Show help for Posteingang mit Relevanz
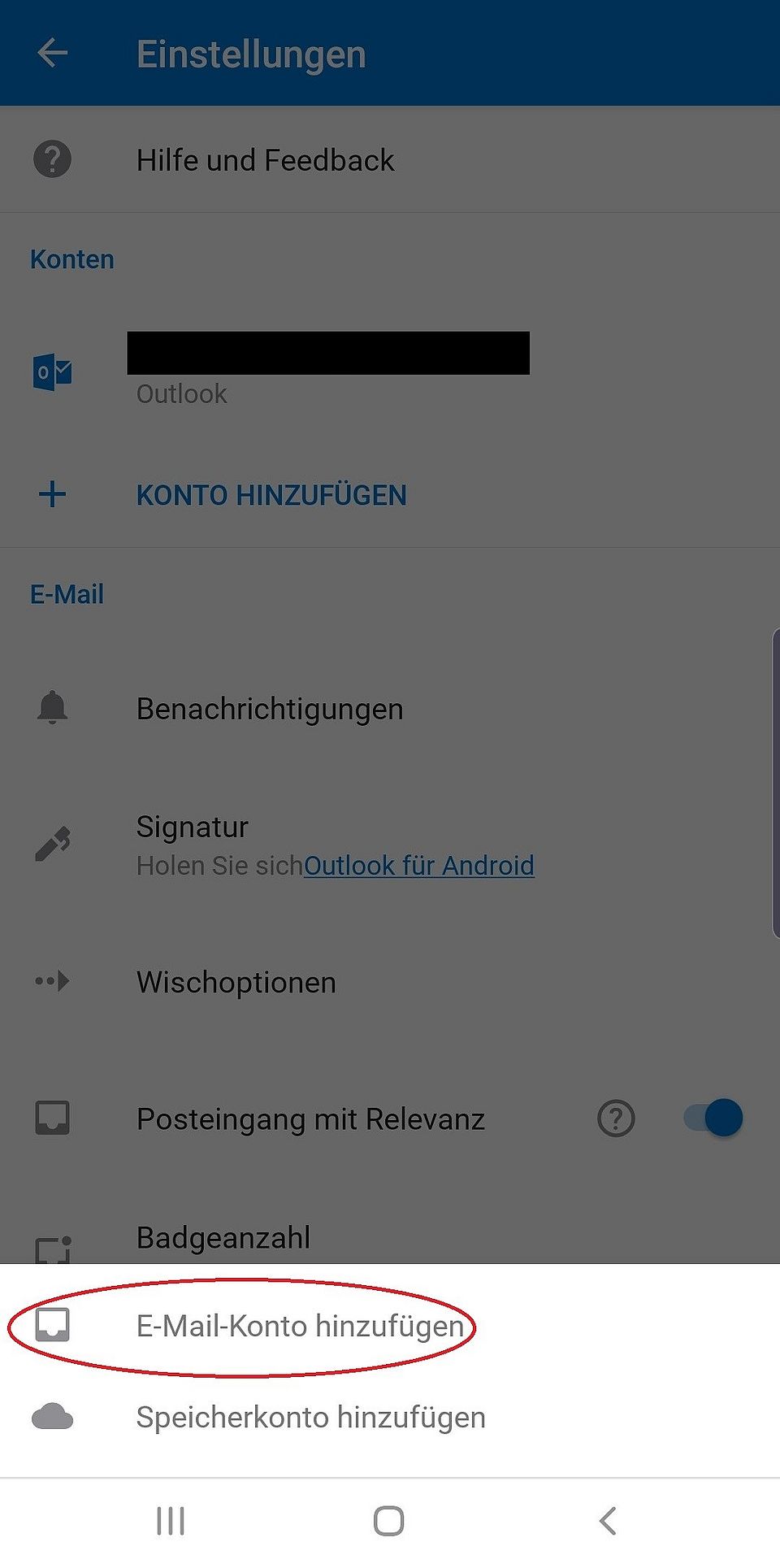Viewport: 780px width, 1568px height. (616, 1118)
